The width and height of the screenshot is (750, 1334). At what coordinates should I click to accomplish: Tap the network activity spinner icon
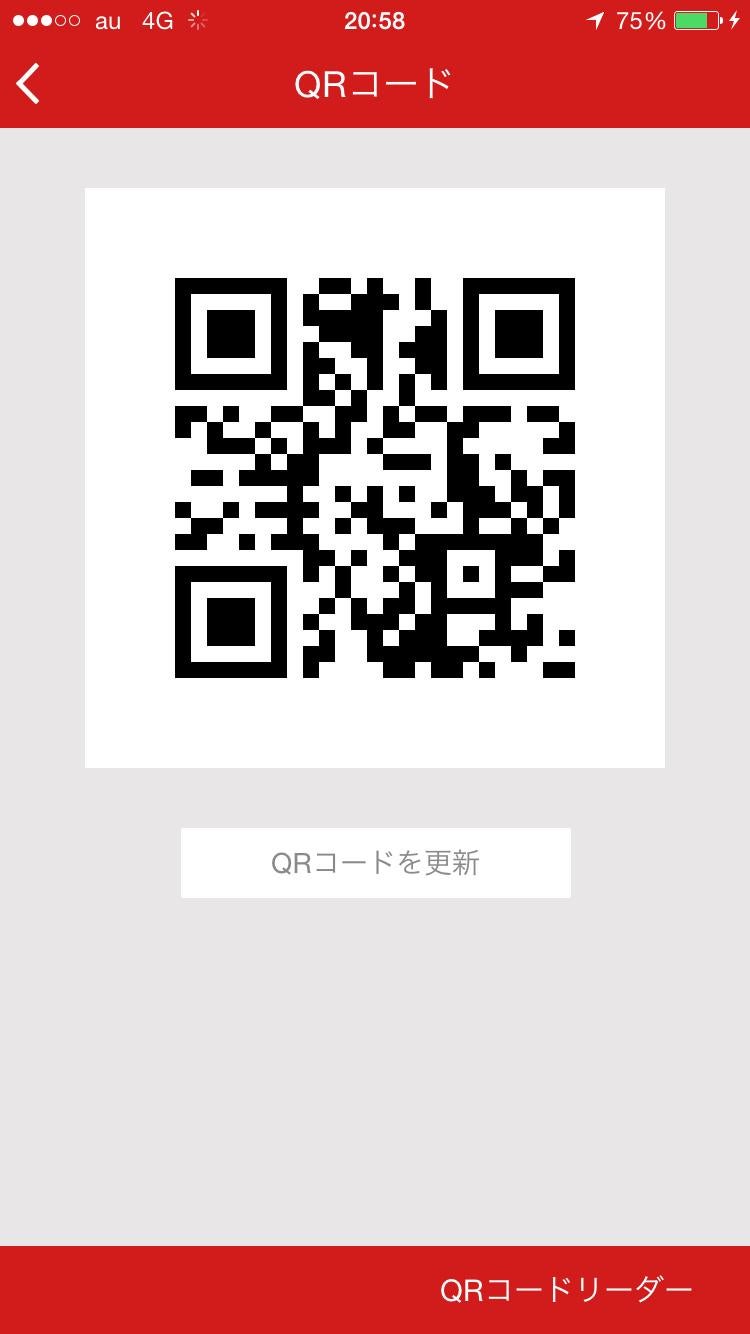(x=196, y=19)
